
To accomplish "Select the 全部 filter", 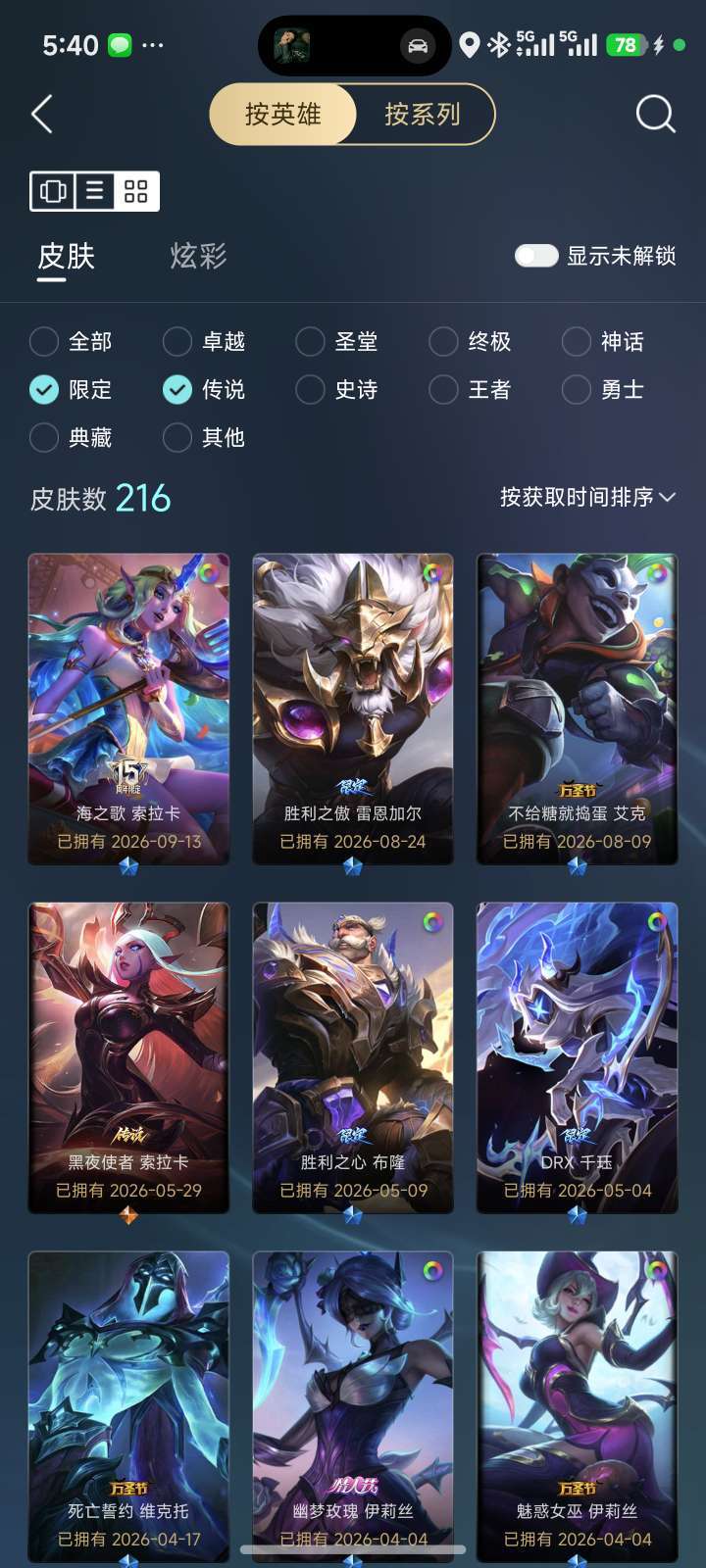I will coord(71,342).
